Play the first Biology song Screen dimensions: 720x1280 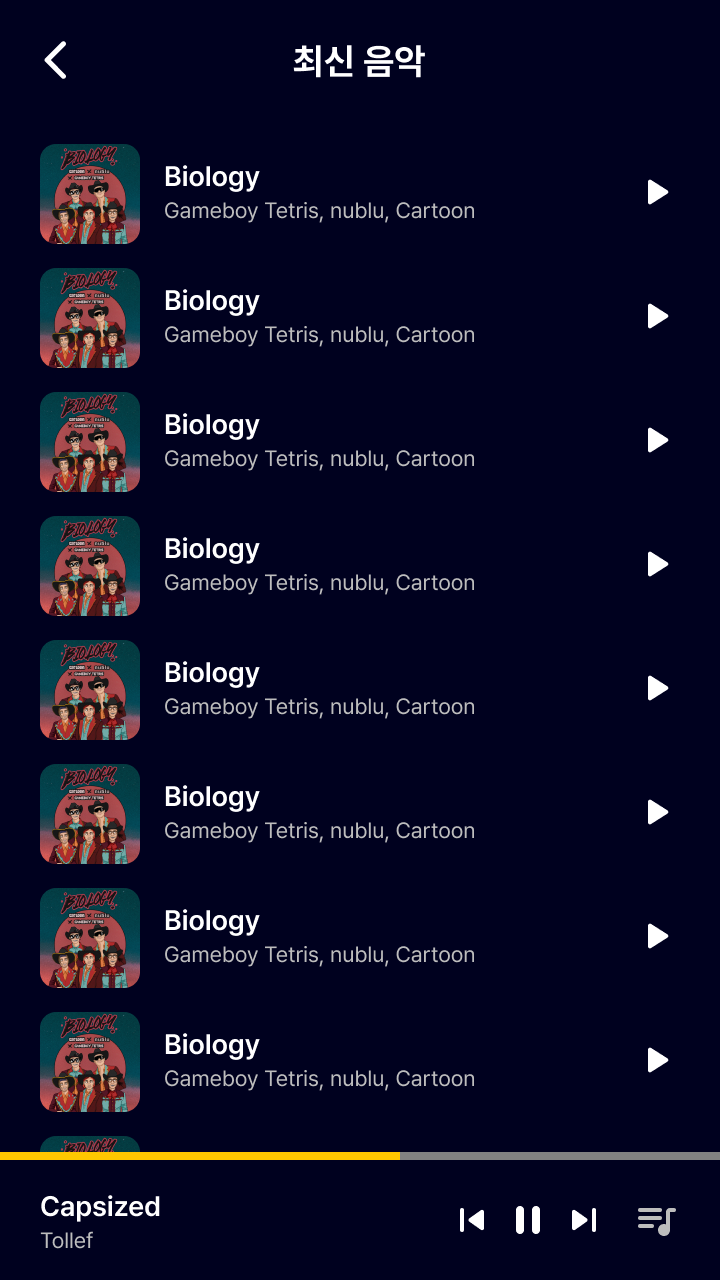click(x=657, y=192)
